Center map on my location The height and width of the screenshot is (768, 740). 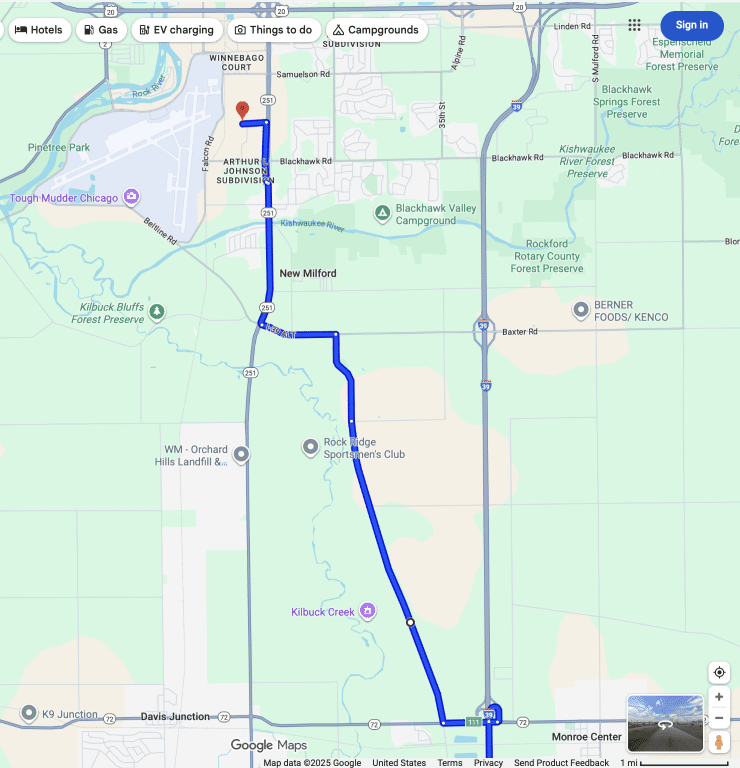point(718,672)
